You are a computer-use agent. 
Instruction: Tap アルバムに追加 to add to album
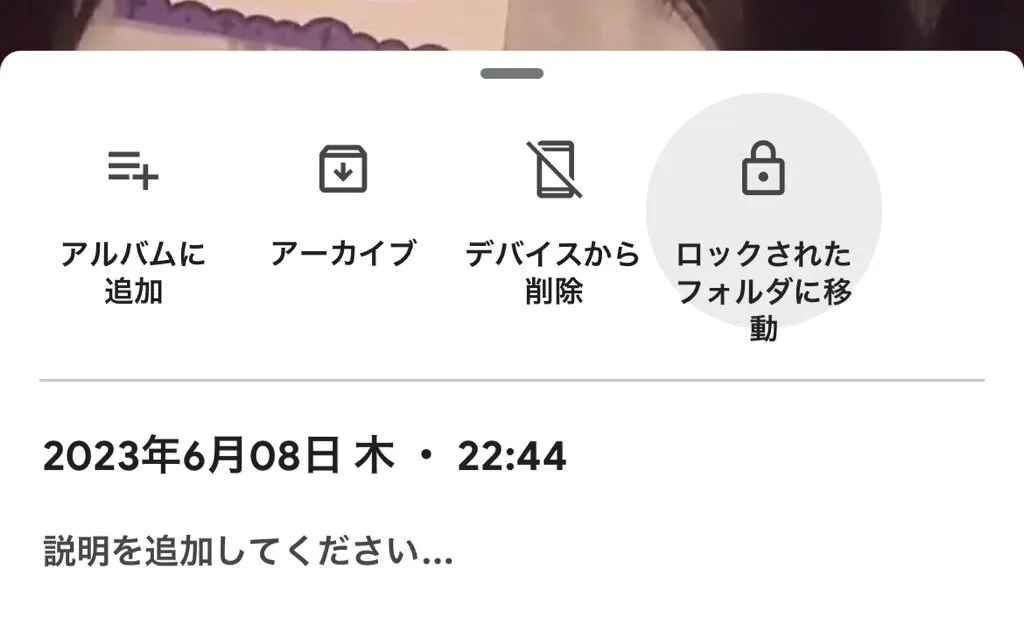(133, 220)
